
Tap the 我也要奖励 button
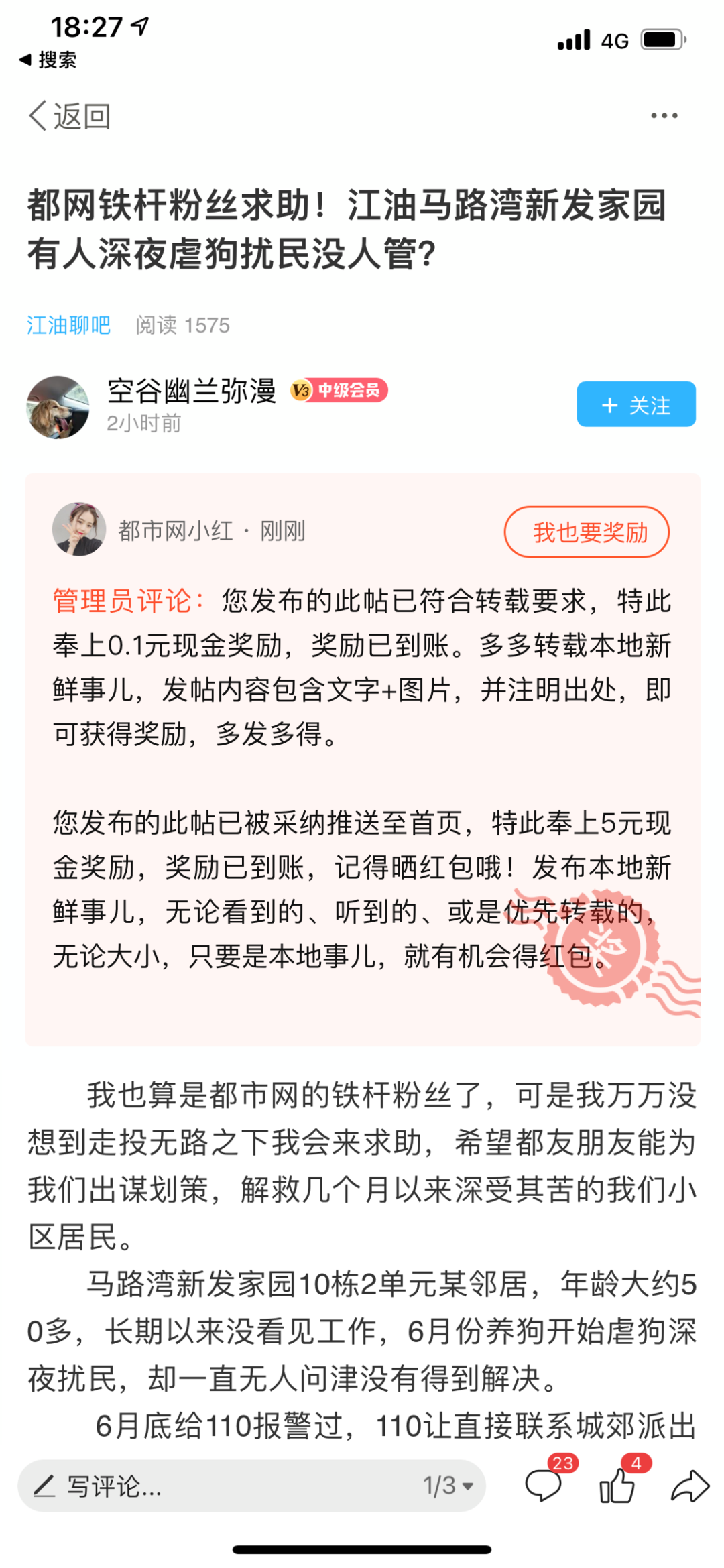[x=587, y=532]
